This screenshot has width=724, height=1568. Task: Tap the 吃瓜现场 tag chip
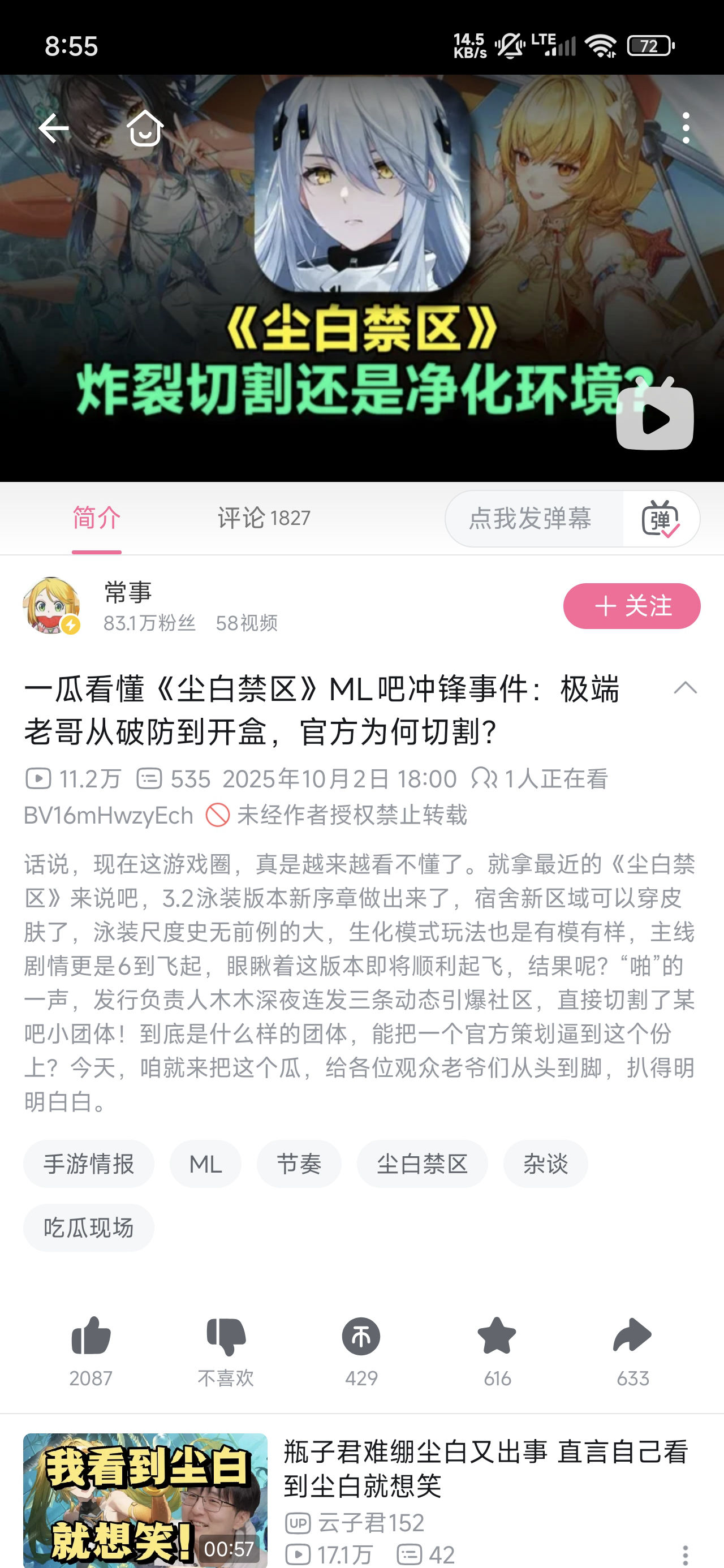click(x=89, y=1227)
